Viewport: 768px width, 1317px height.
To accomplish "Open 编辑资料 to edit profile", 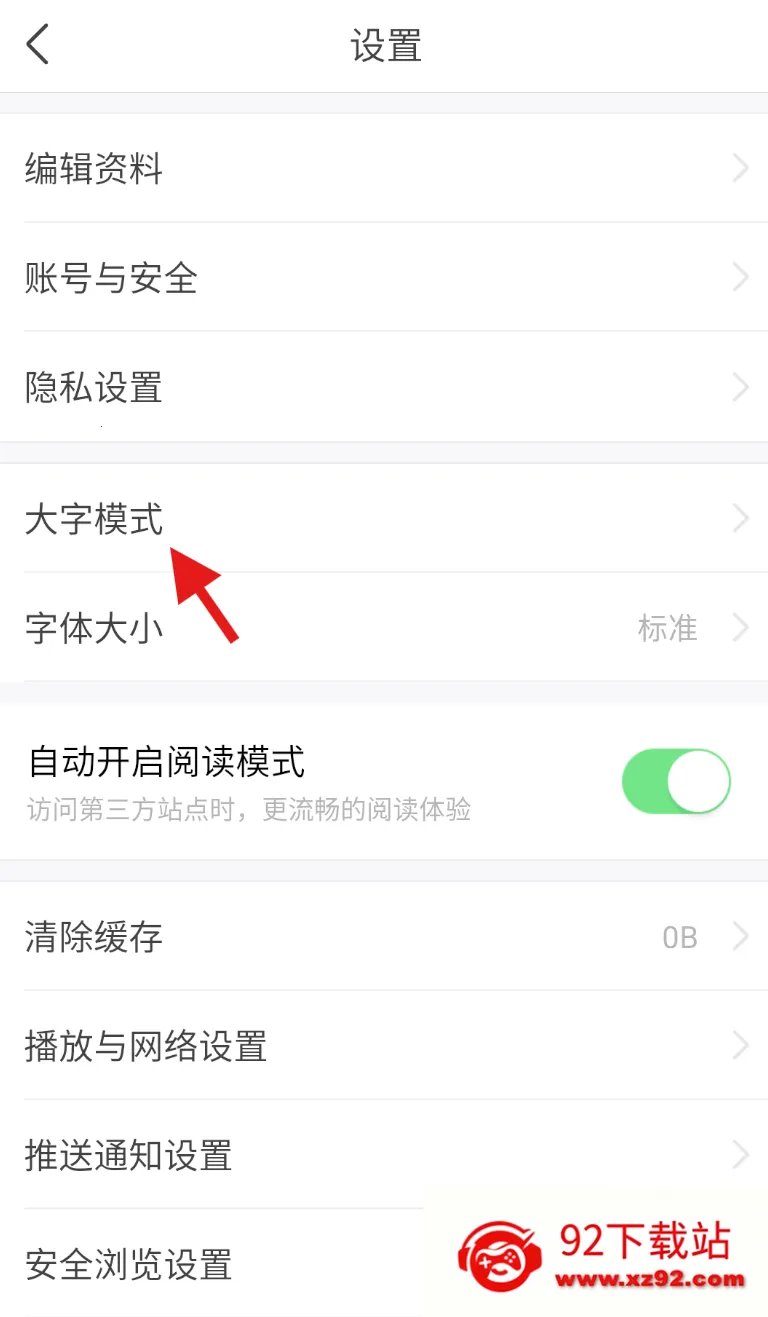I will pyautogui.click(x=93, y=168).
